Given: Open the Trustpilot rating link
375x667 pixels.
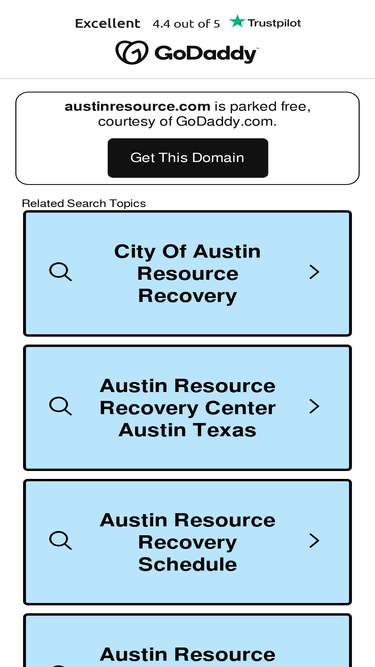Looking at the screenshot, I should point(188,23).
